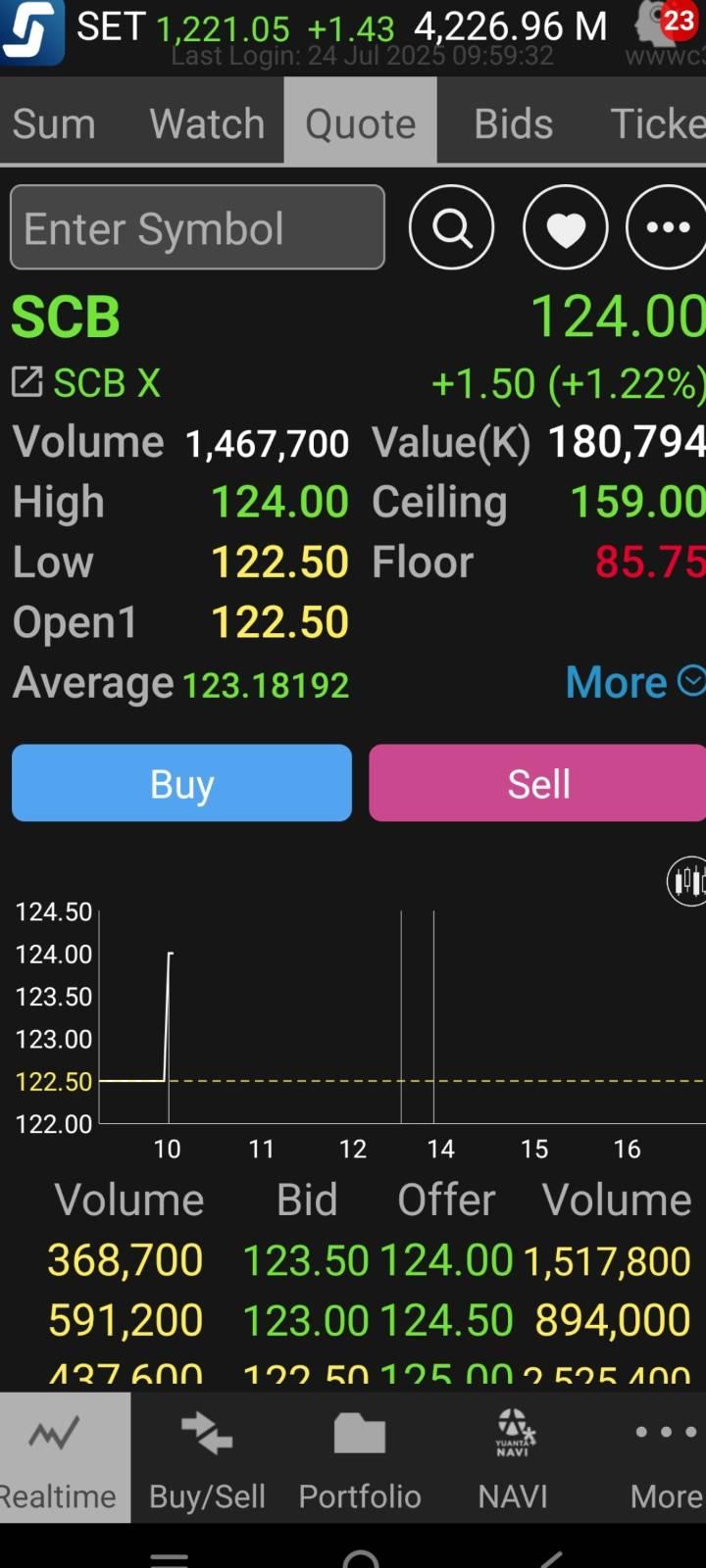The width and height of the screenshot is (706, 1568).
Task: Switch to the Sum tab
Action: pos(54,123)
